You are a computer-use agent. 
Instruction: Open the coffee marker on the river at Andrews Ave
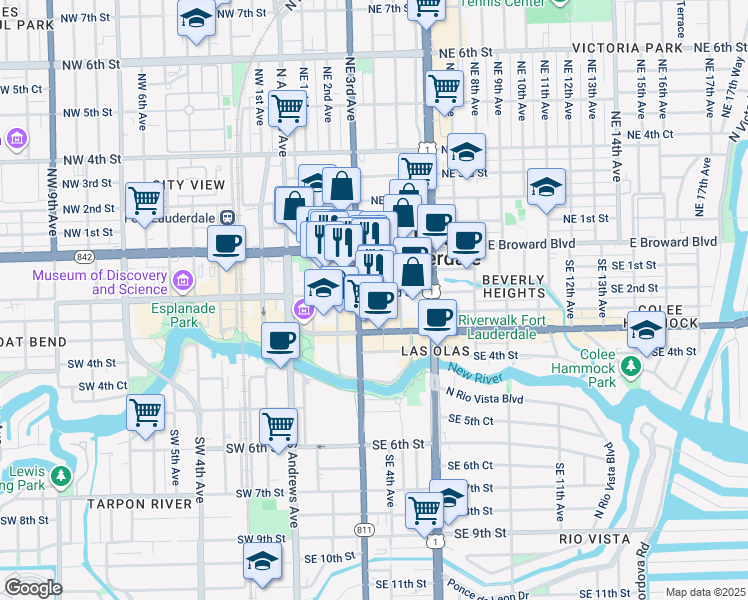click(280, 341)
